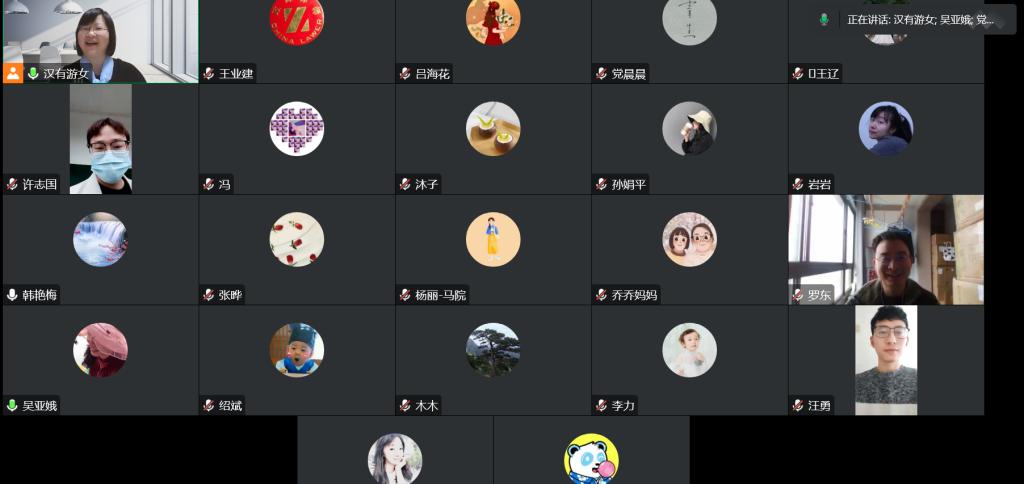Open 木木's participant tile
The image size is (1024, 484).
493,360
